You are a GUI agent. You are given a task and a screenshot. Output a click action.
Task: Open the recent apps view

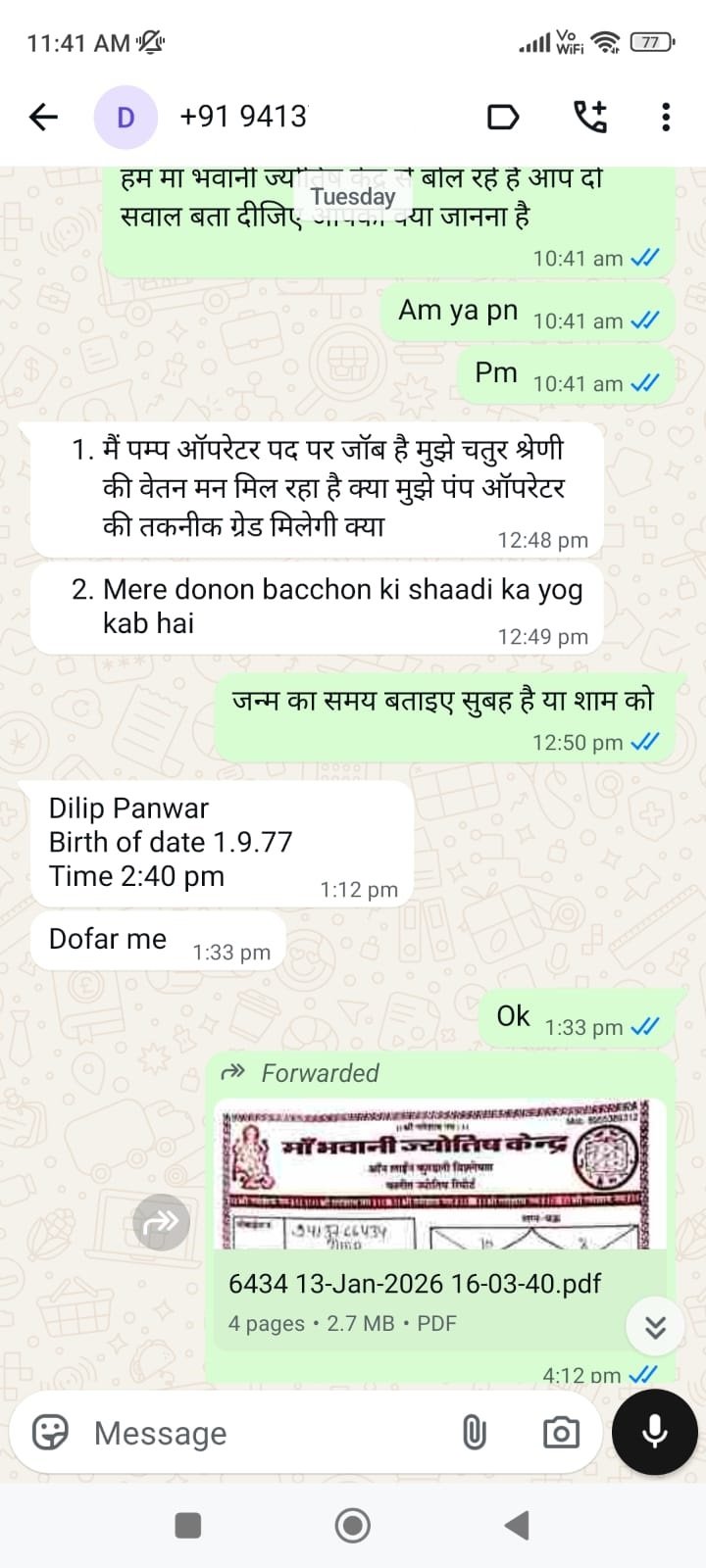tap(187, 1525)
